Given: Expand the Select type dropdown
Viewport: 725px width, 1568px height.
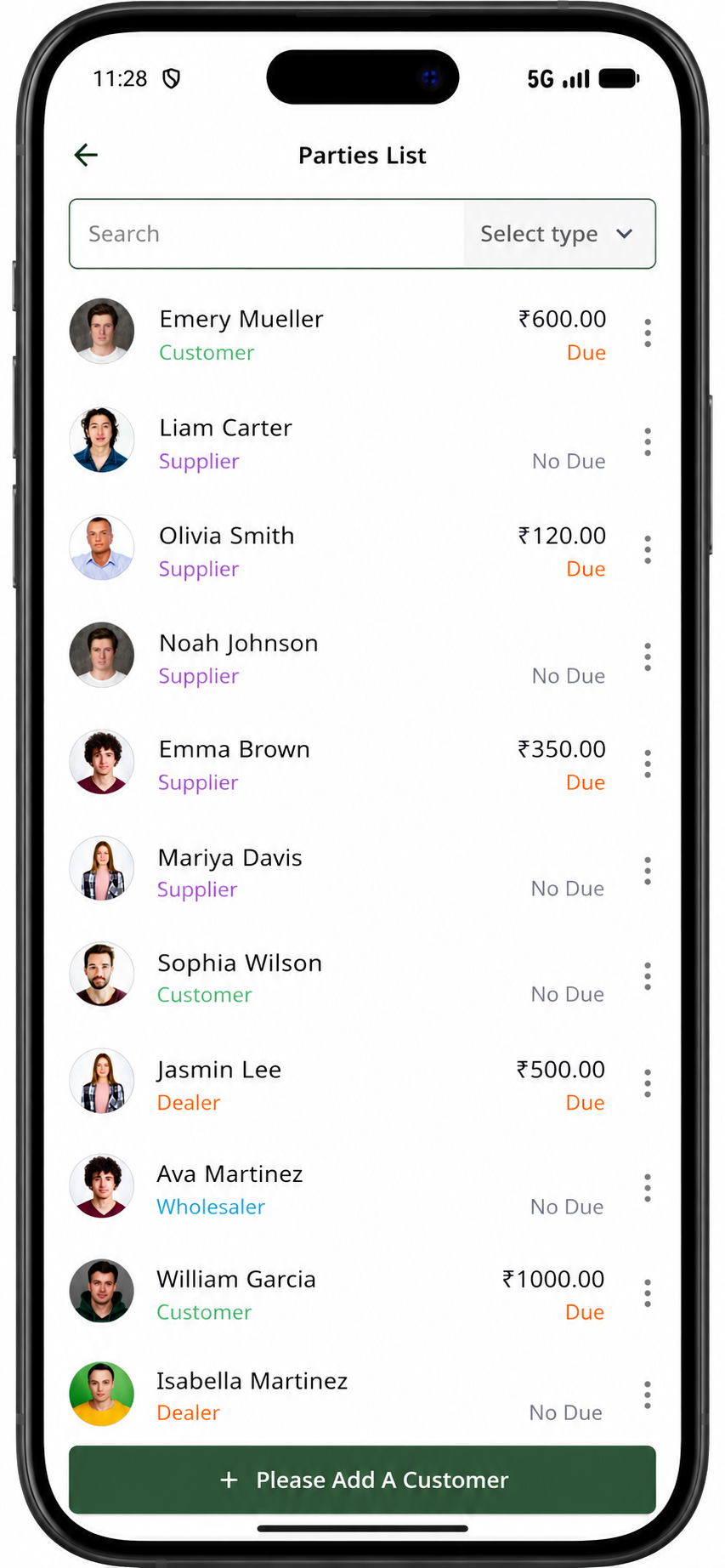Looking at the screenshot, I should click(559, 234).
